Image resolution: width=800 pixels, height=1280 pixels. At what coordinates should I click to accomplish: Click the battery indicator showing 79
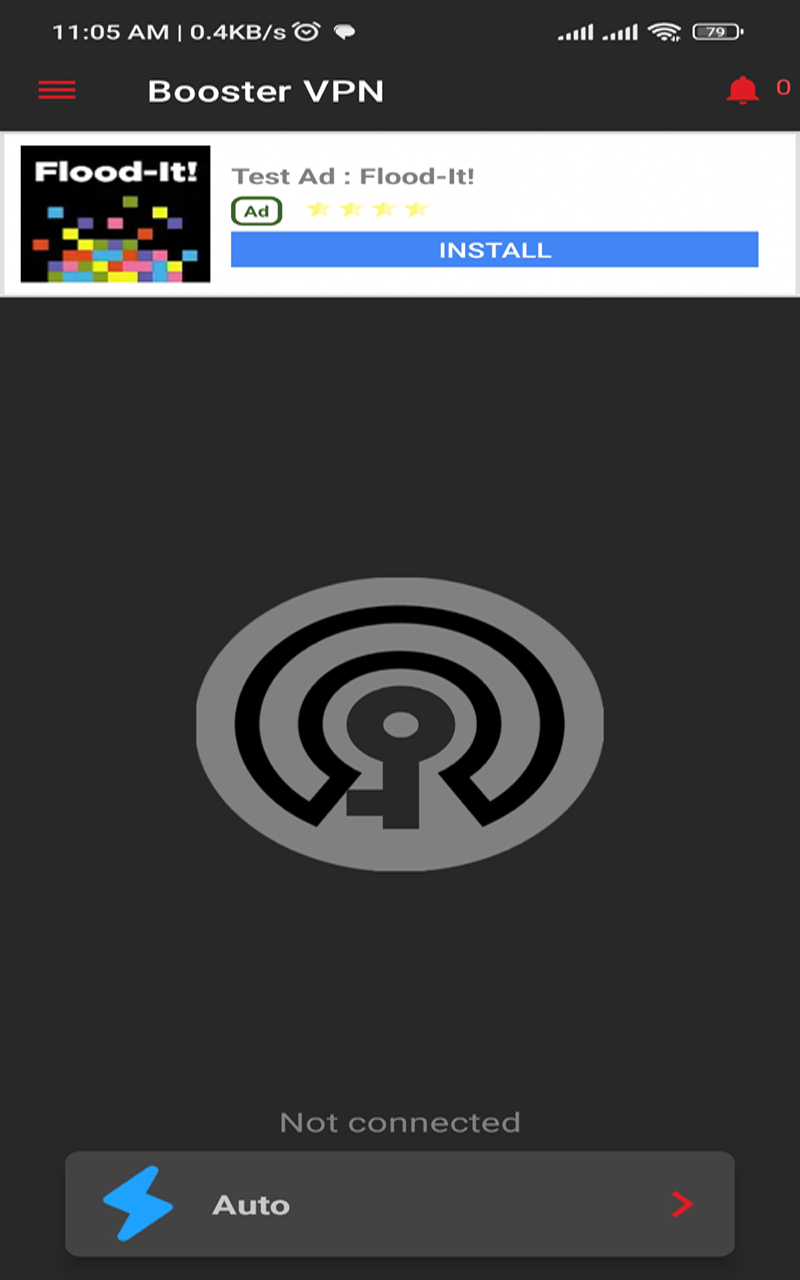tap(716, 31)
